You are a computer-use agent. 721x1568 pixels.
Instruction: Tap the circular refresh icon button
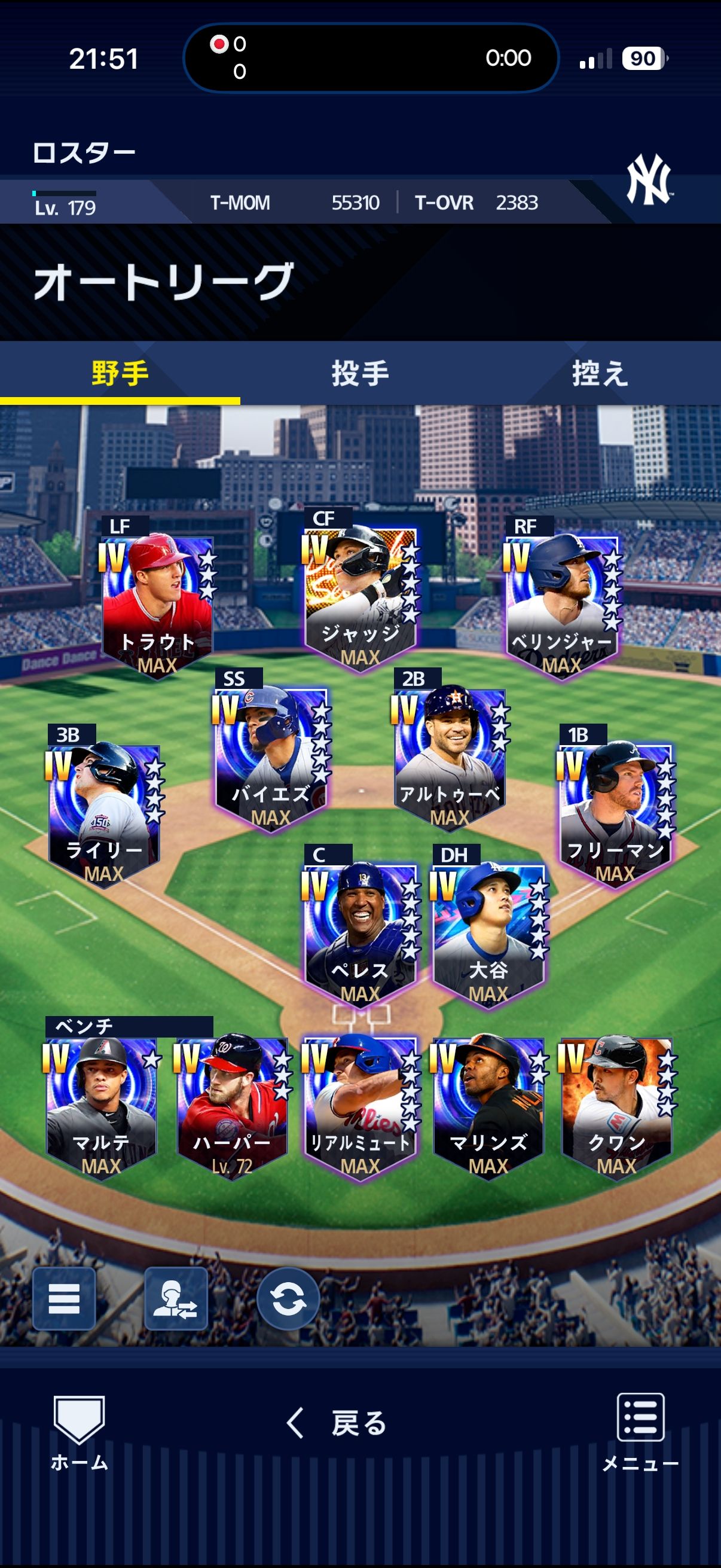coord(288,1299)
